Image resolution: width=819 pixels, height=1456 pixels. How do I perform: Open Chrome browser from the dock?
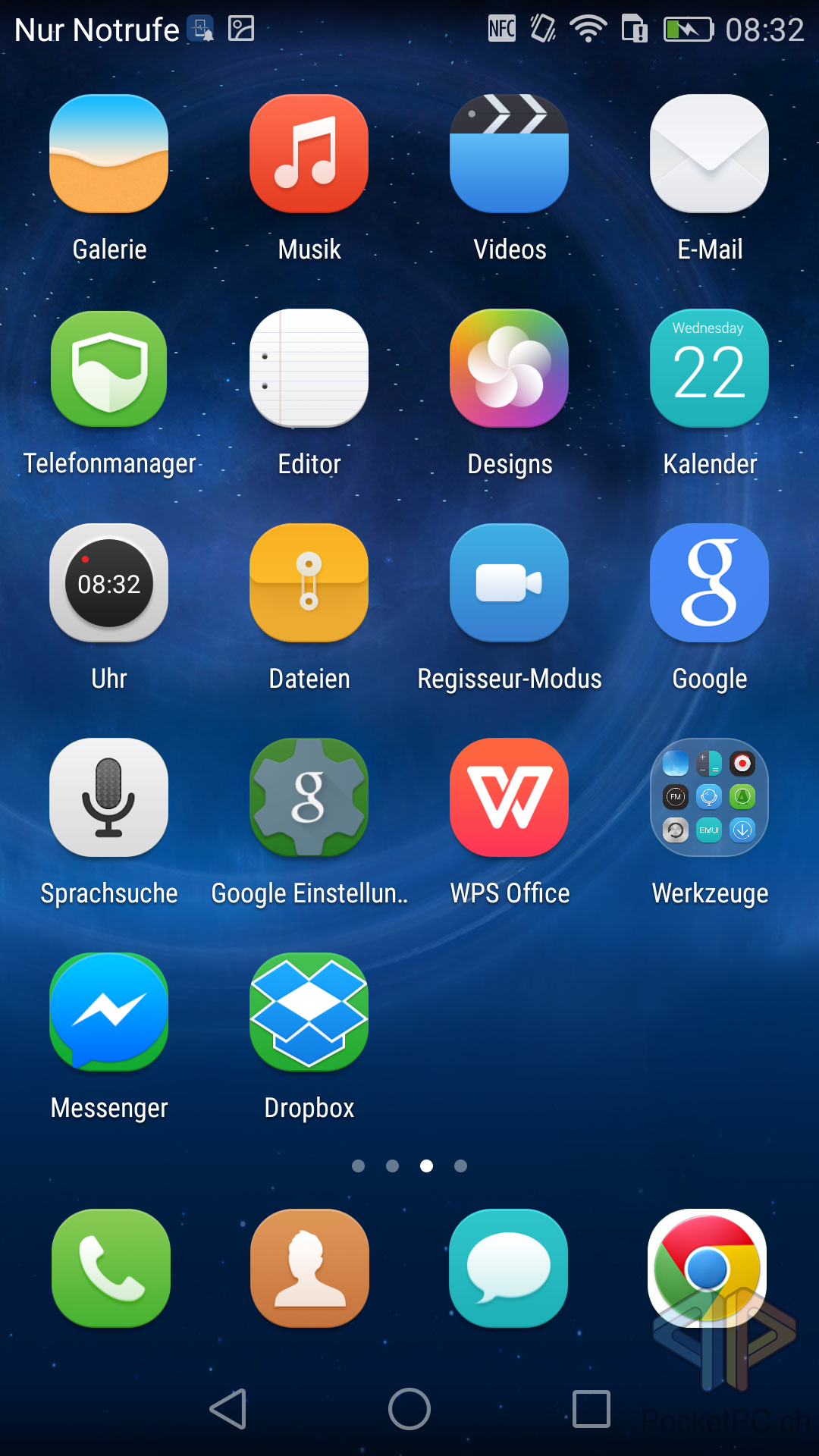[708, 1269]
